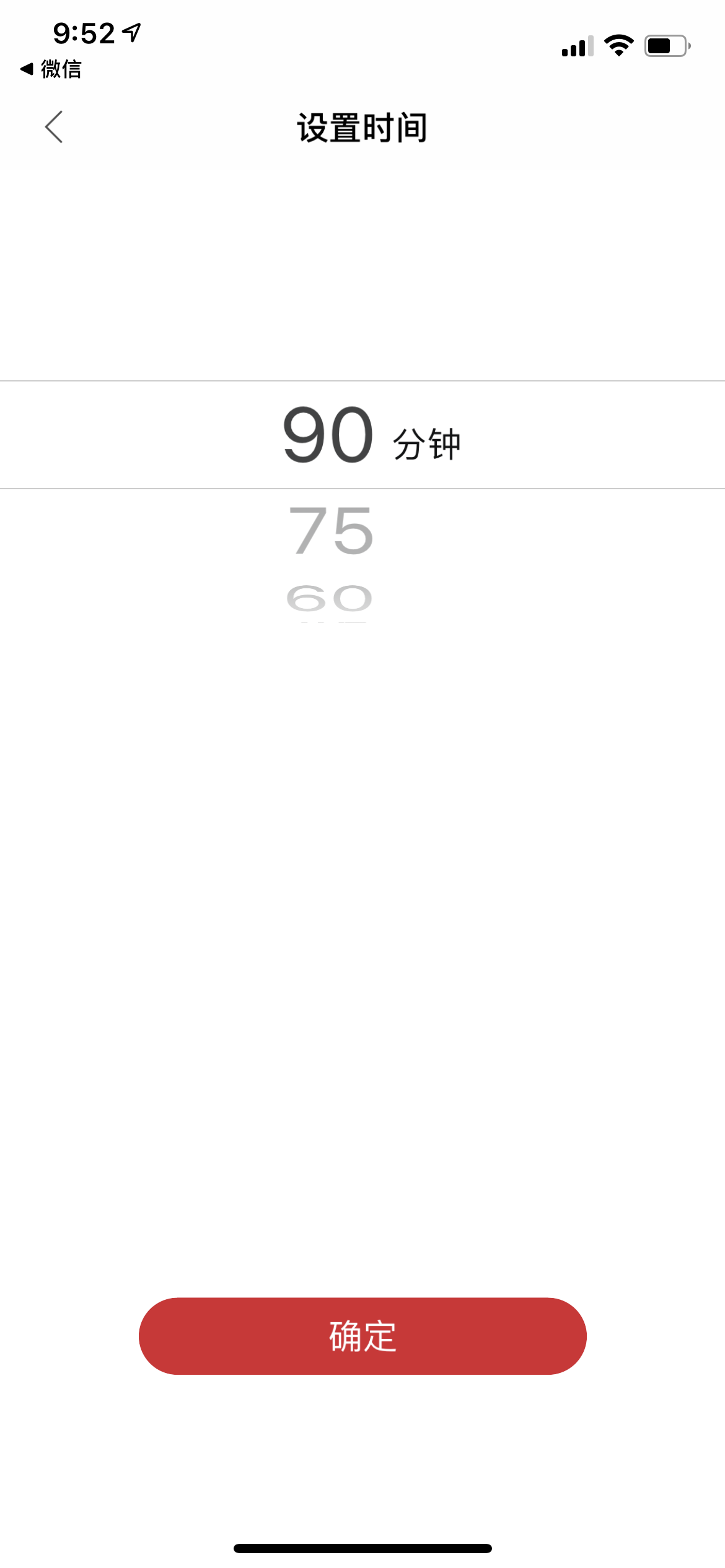Tap the back chevron to exit time settings
This screenshot has width=725, height=1568.
pos(55,126)
